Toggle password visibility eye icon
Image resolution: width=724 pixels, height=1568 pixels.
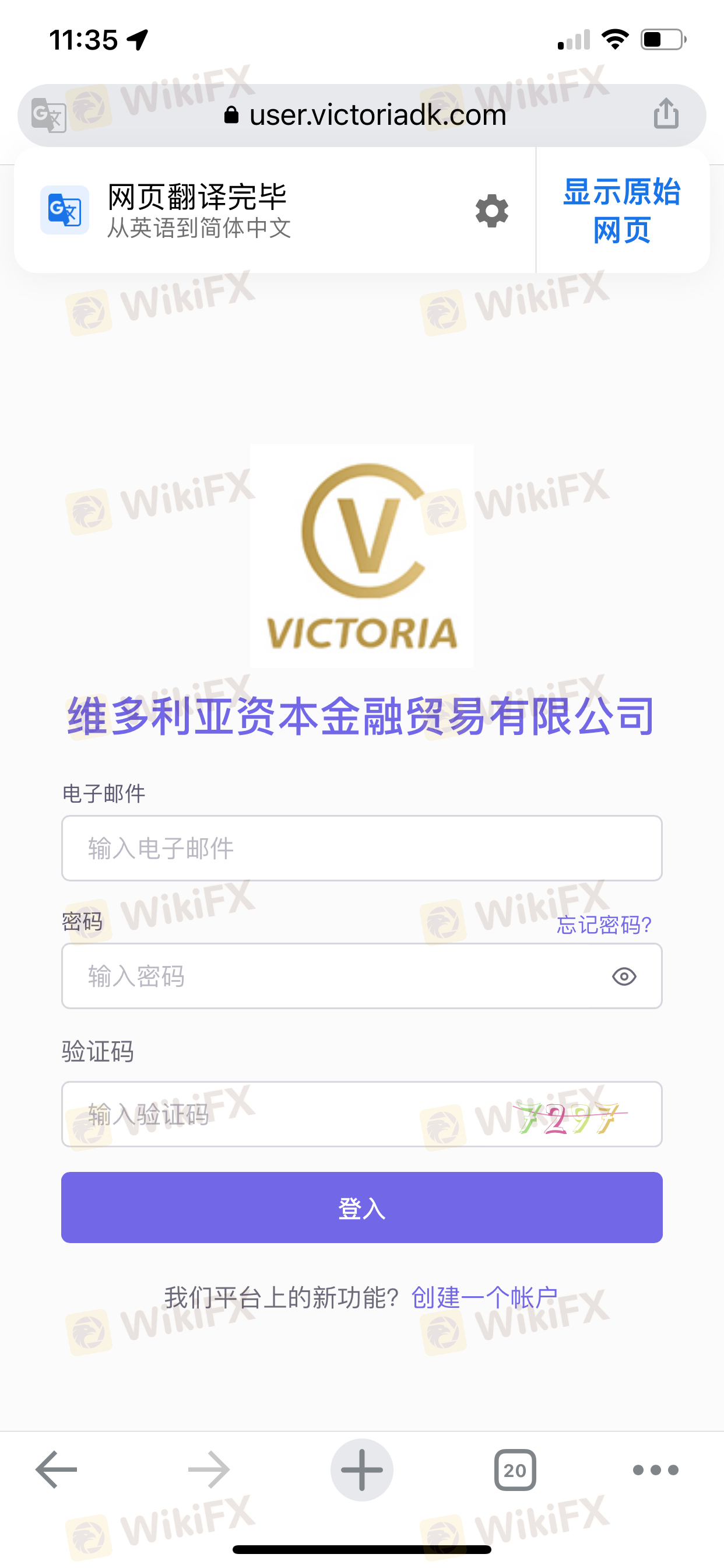coord(624,977)
